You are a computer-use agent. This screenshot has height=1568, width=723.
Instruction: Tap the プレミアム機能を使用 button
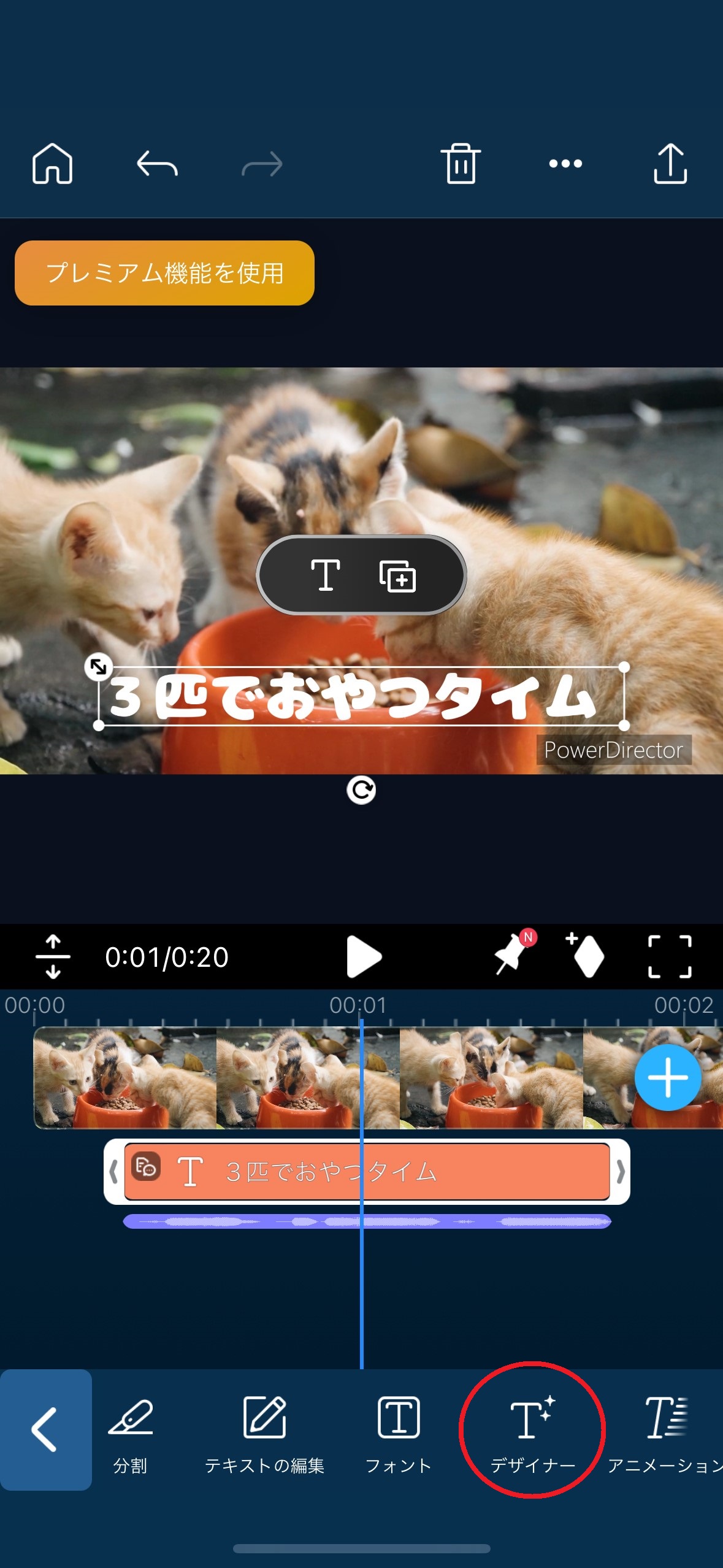coord(164,273)
